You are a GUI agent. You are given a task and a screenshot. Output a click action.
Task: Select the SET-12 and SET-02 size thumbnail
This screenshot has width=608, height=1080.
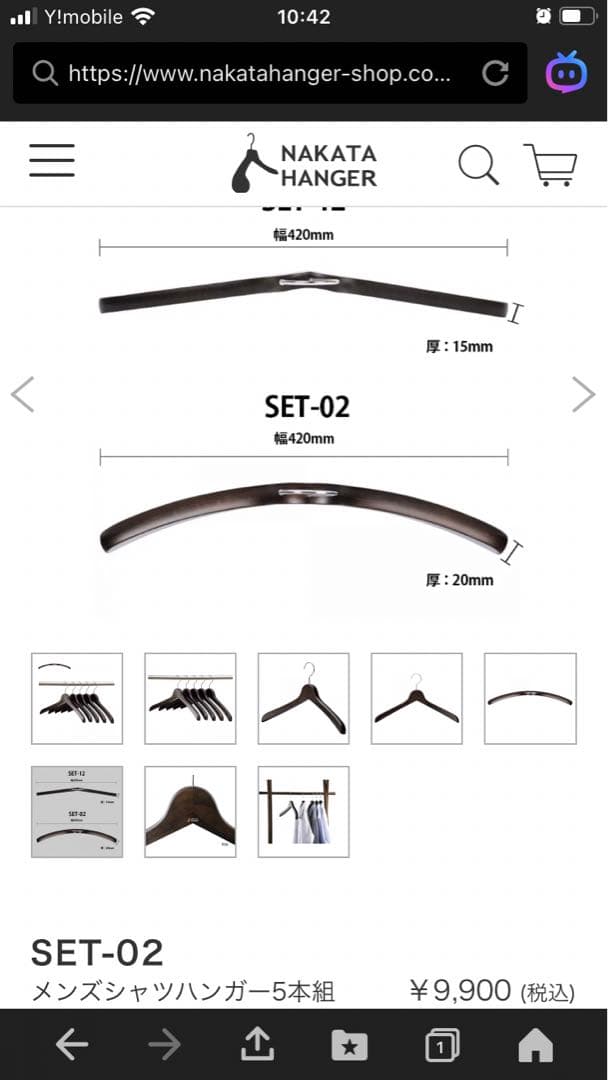point(77,811)
